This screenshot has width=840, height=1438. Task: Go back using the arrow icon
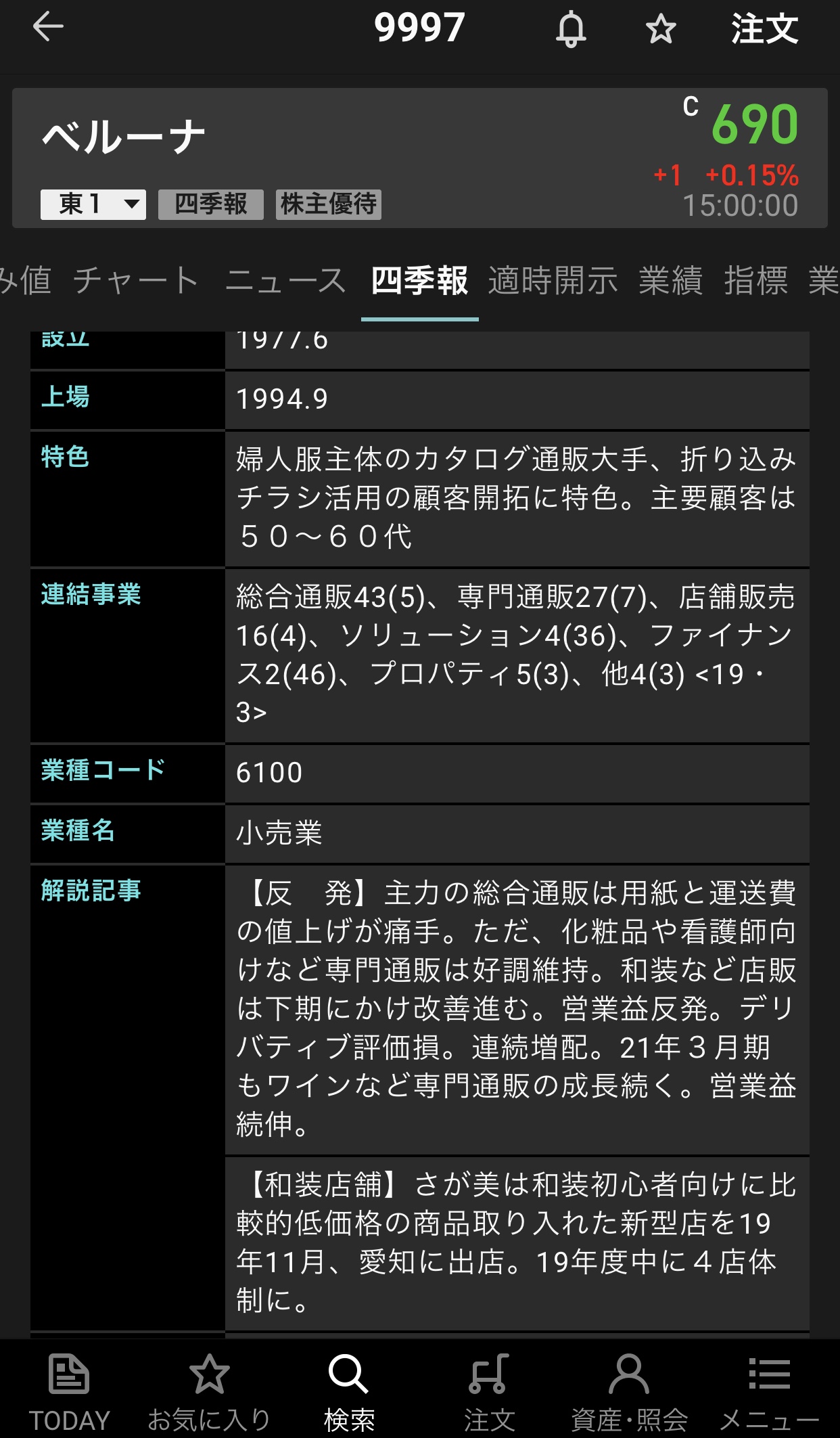(x=48, y=28)
